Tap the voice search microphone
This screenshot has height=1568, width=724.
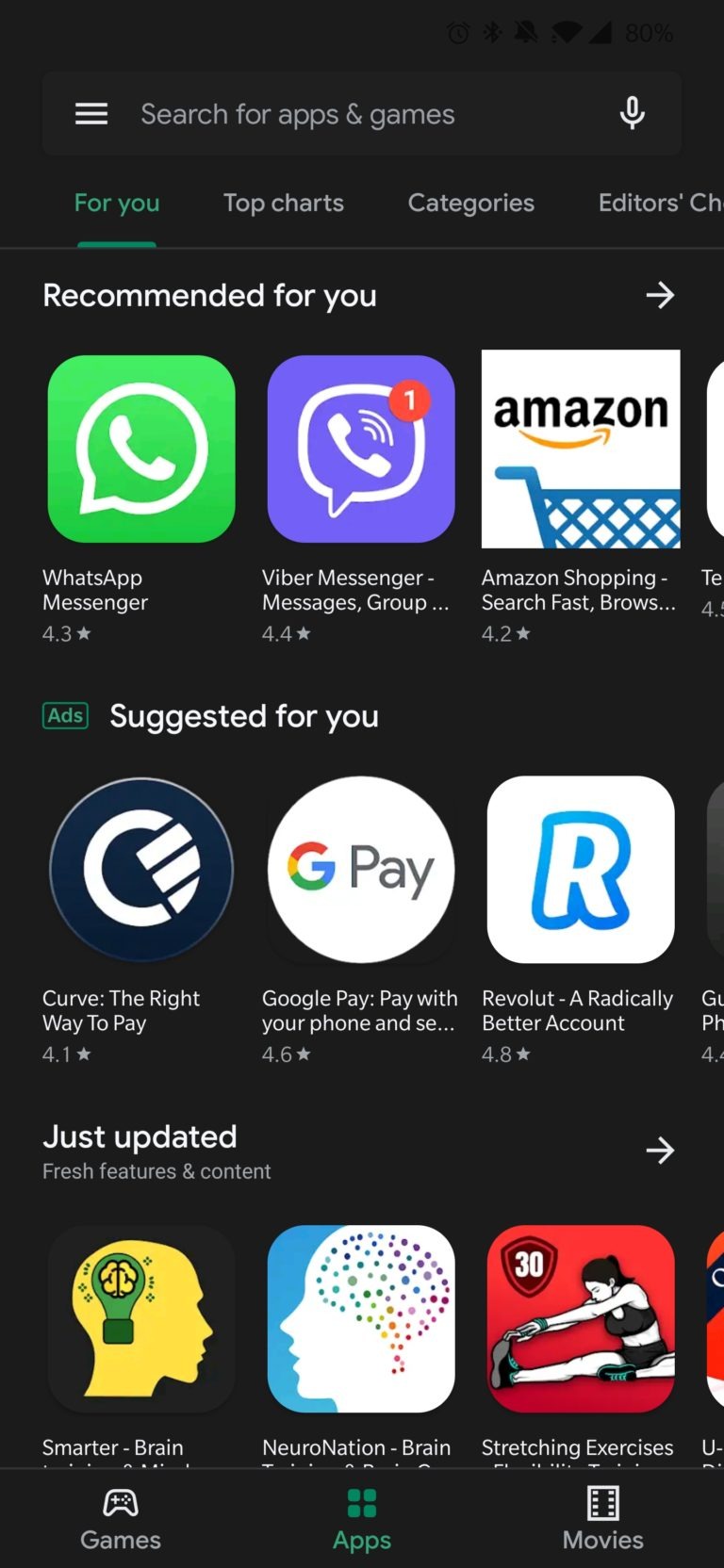click(632, 114)
